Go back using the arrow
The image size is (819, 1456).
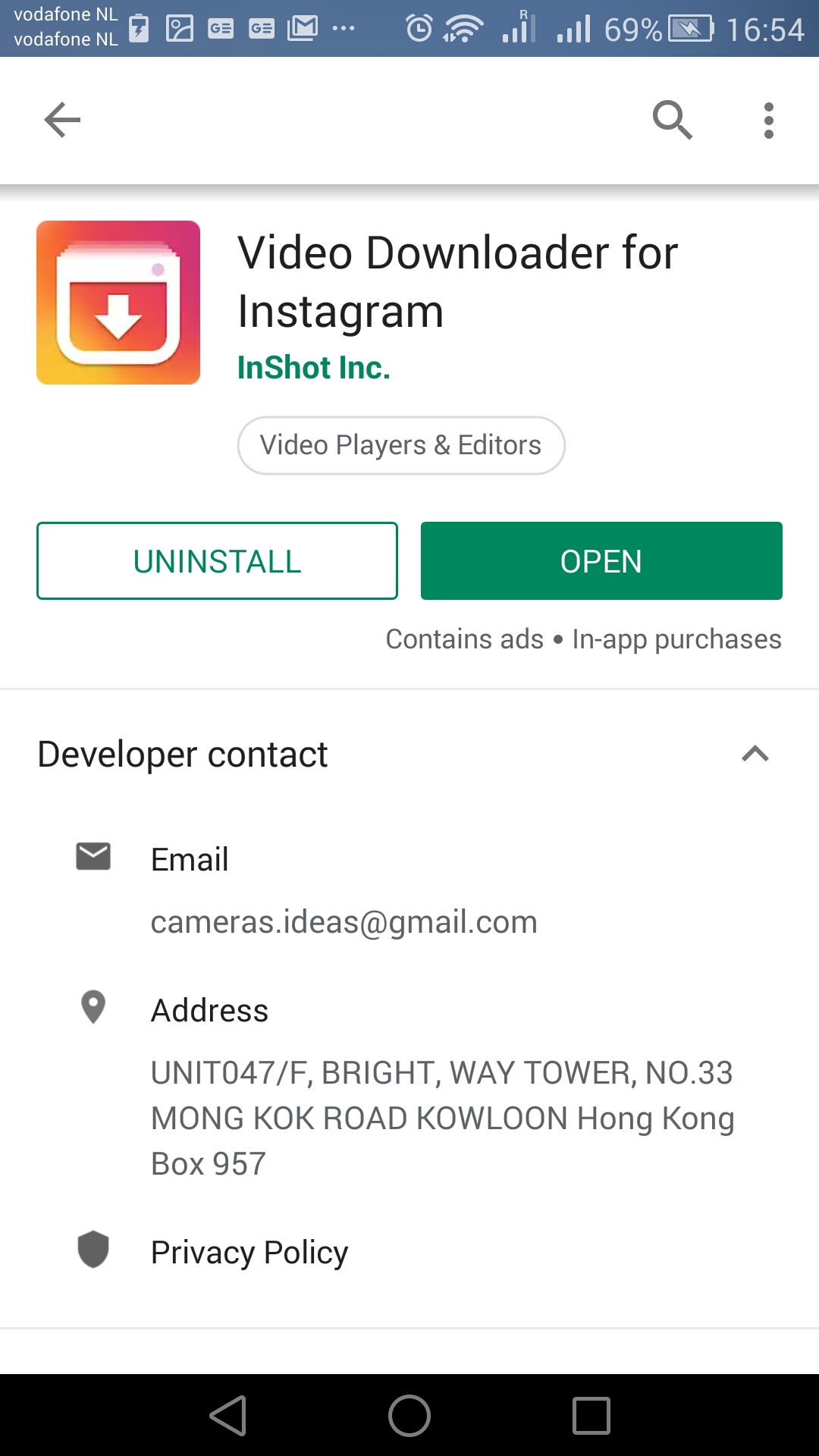coord(62,120)
